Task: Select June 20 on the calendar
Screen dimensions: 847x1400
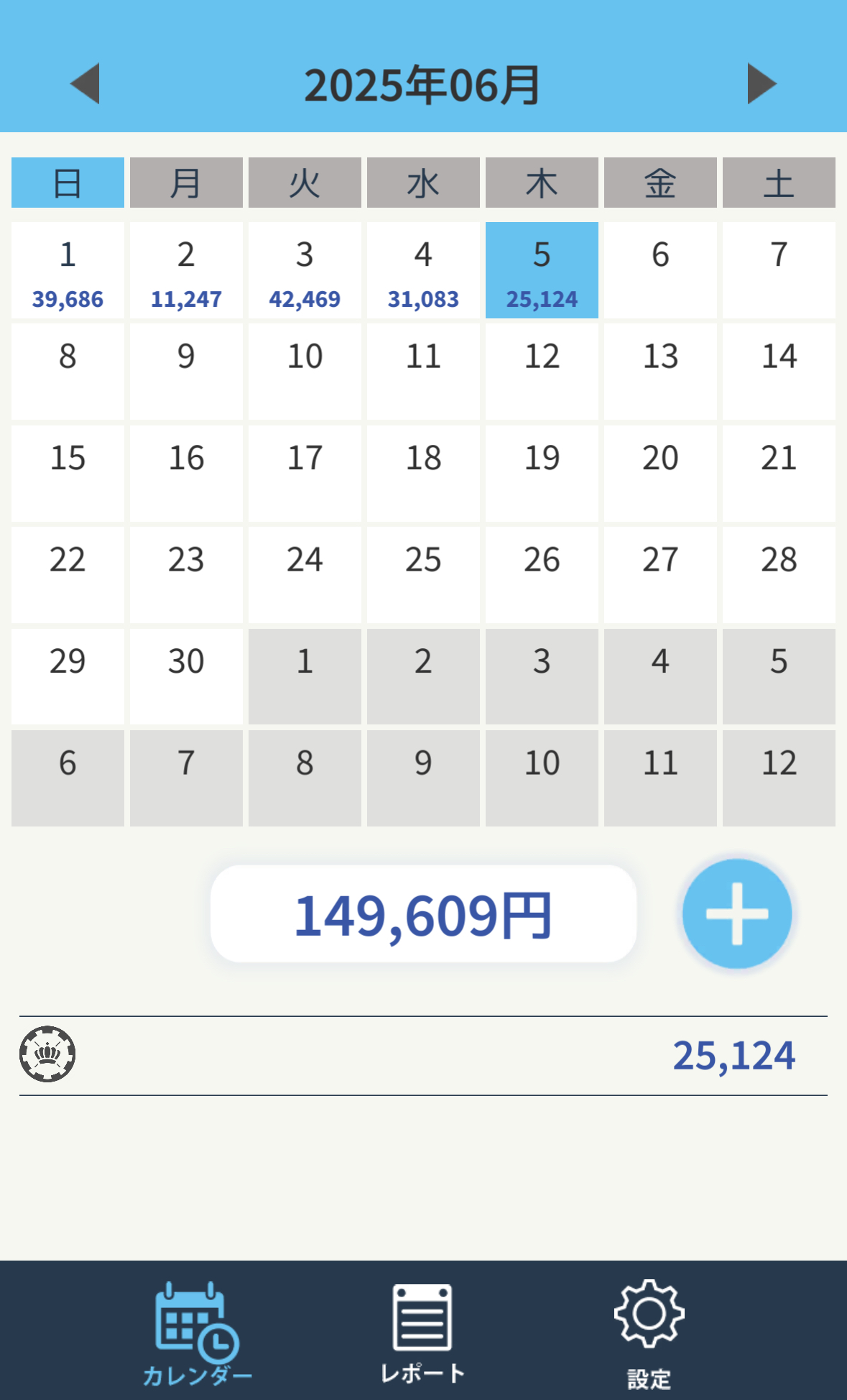Action: tap(660, 474)
